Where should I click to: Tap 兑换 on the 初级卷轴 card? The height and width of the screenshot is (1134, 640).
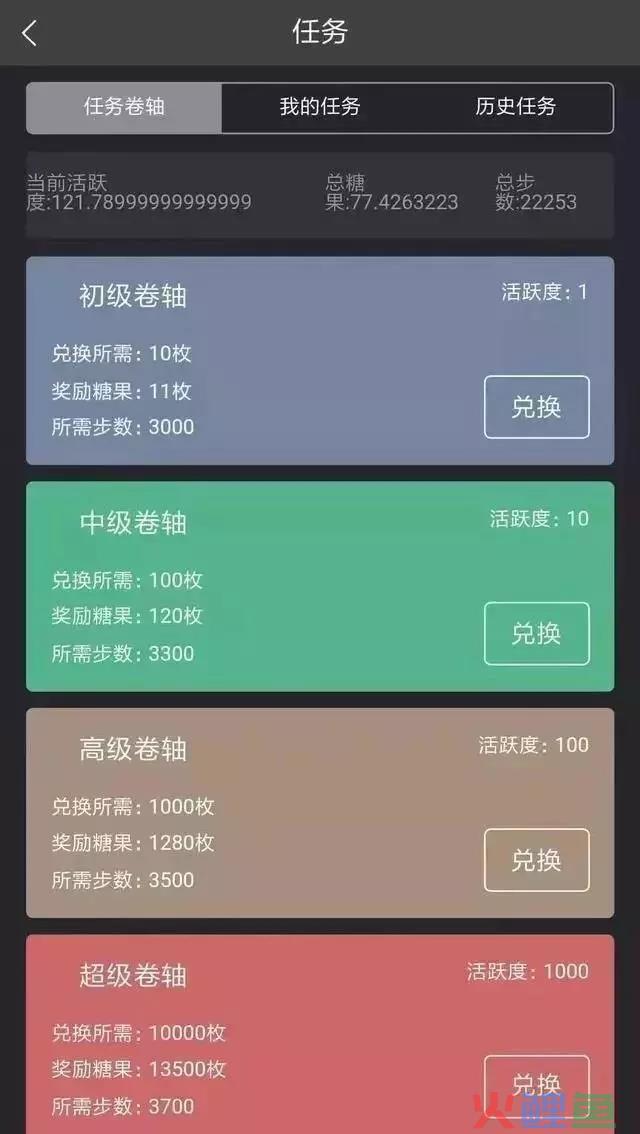pyautogui.click(x=536, y=407)
